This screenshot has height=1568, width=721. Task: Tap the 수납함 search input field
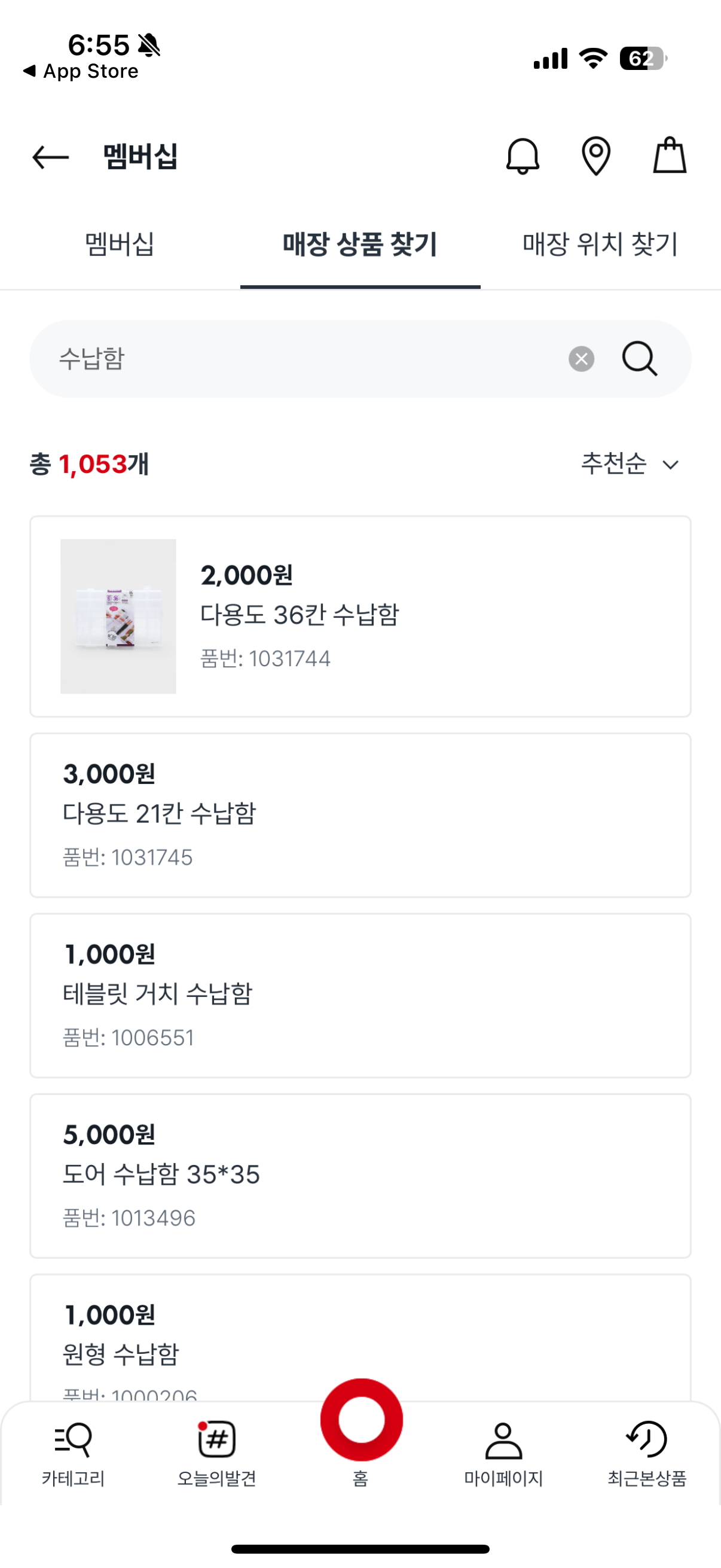point(243,359)
